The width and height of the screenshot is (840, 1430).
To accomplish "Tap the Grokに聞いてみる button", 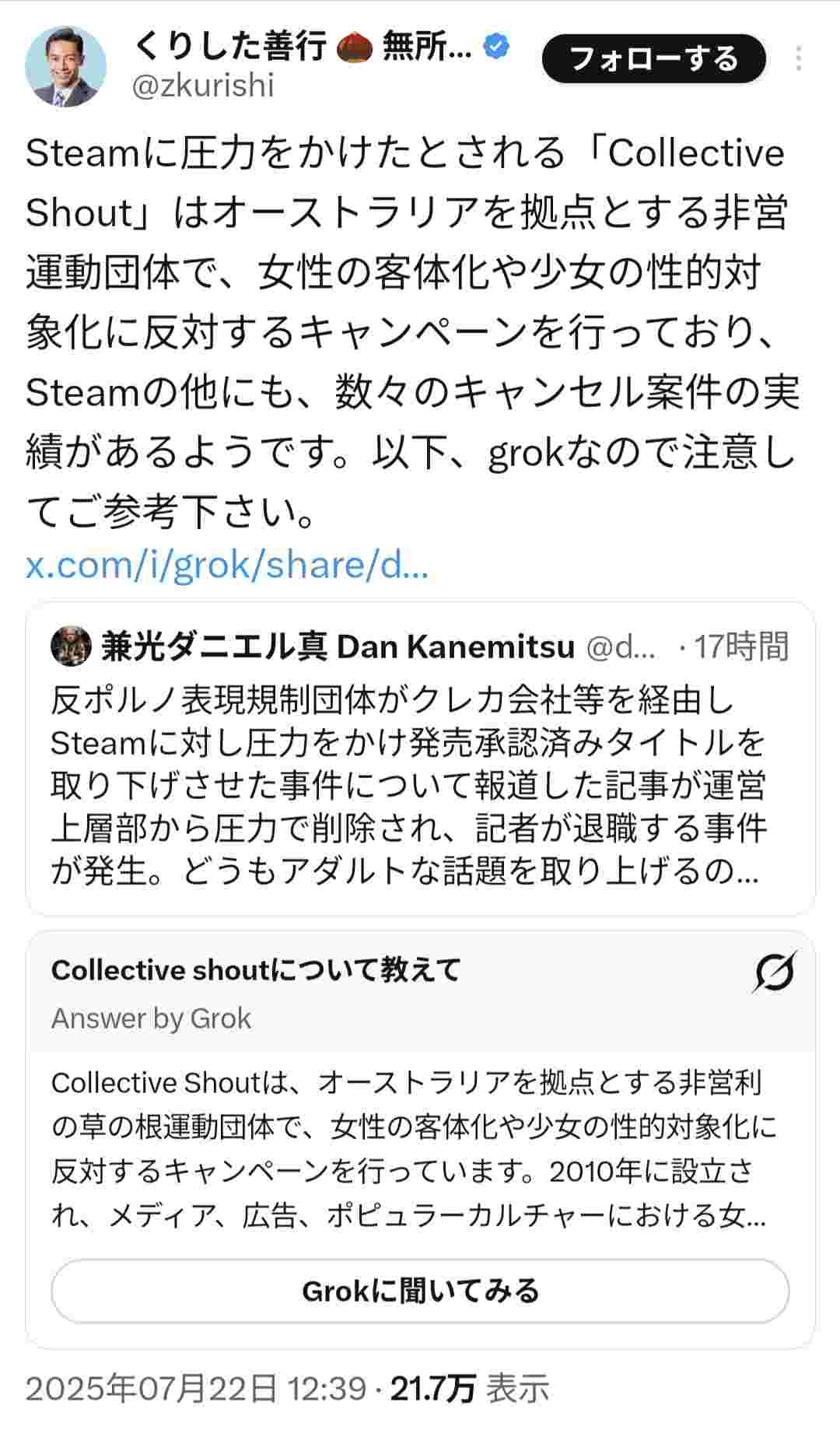I will tap(420, 1291).
